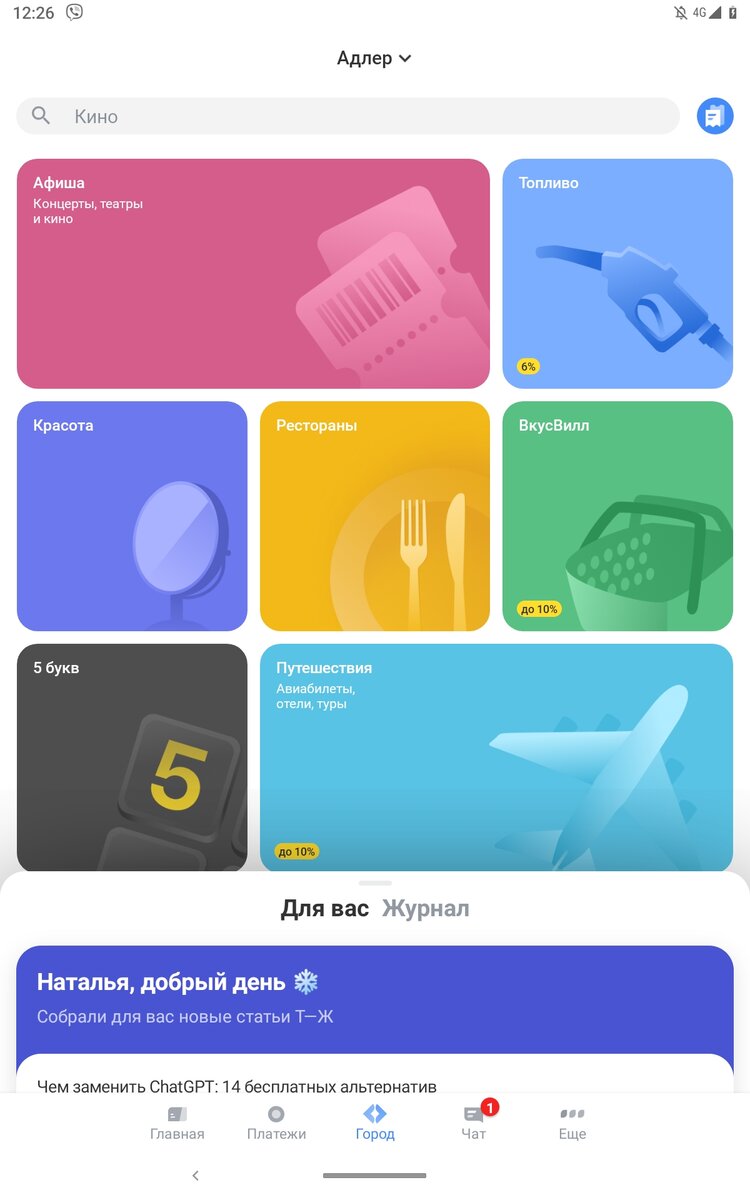Switch to the Платежи tab
The width and height of the screenshot is (750, 1200).
276,1122
